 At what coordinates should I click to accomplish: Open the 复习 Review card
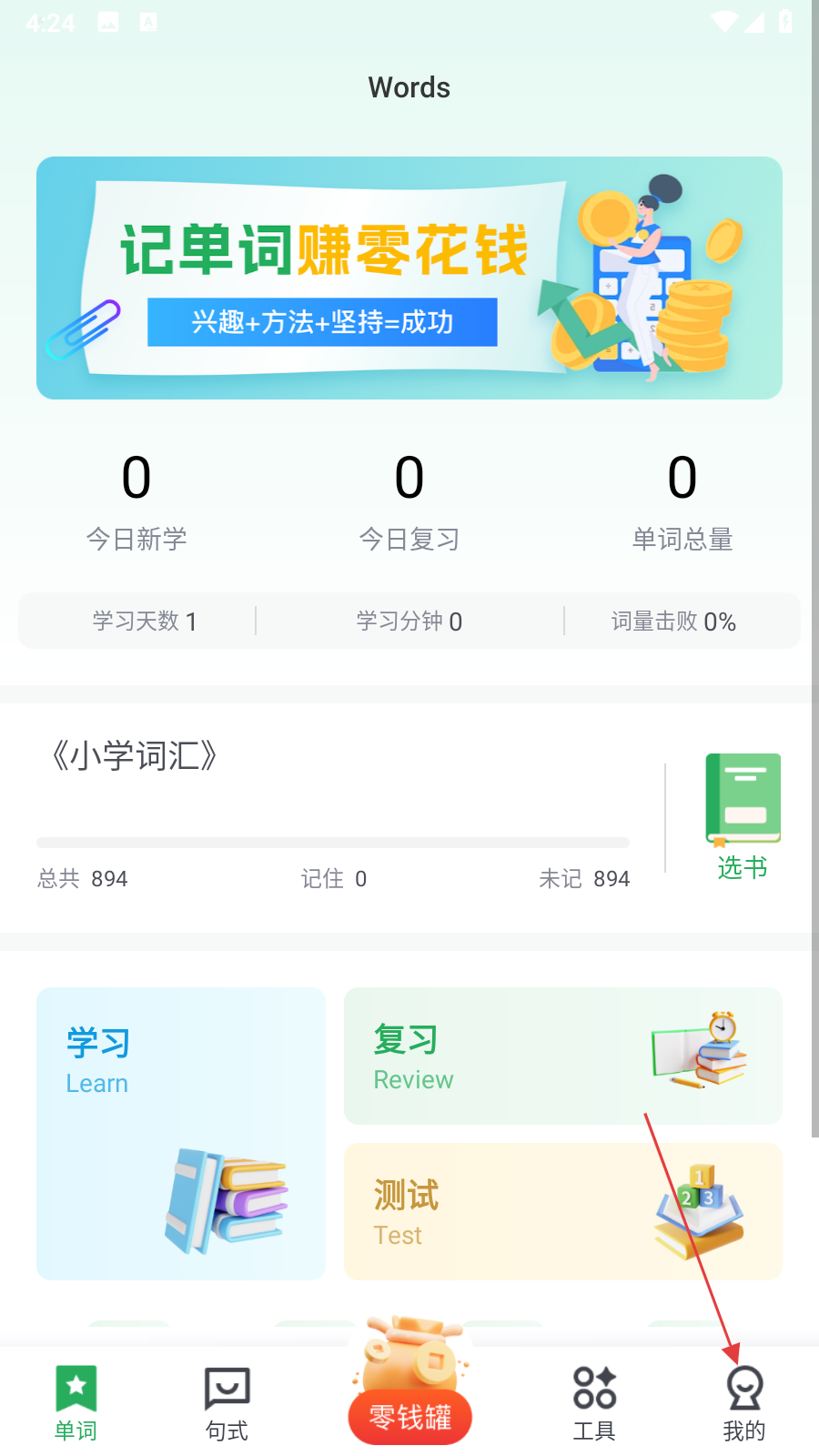point(562,1056)
